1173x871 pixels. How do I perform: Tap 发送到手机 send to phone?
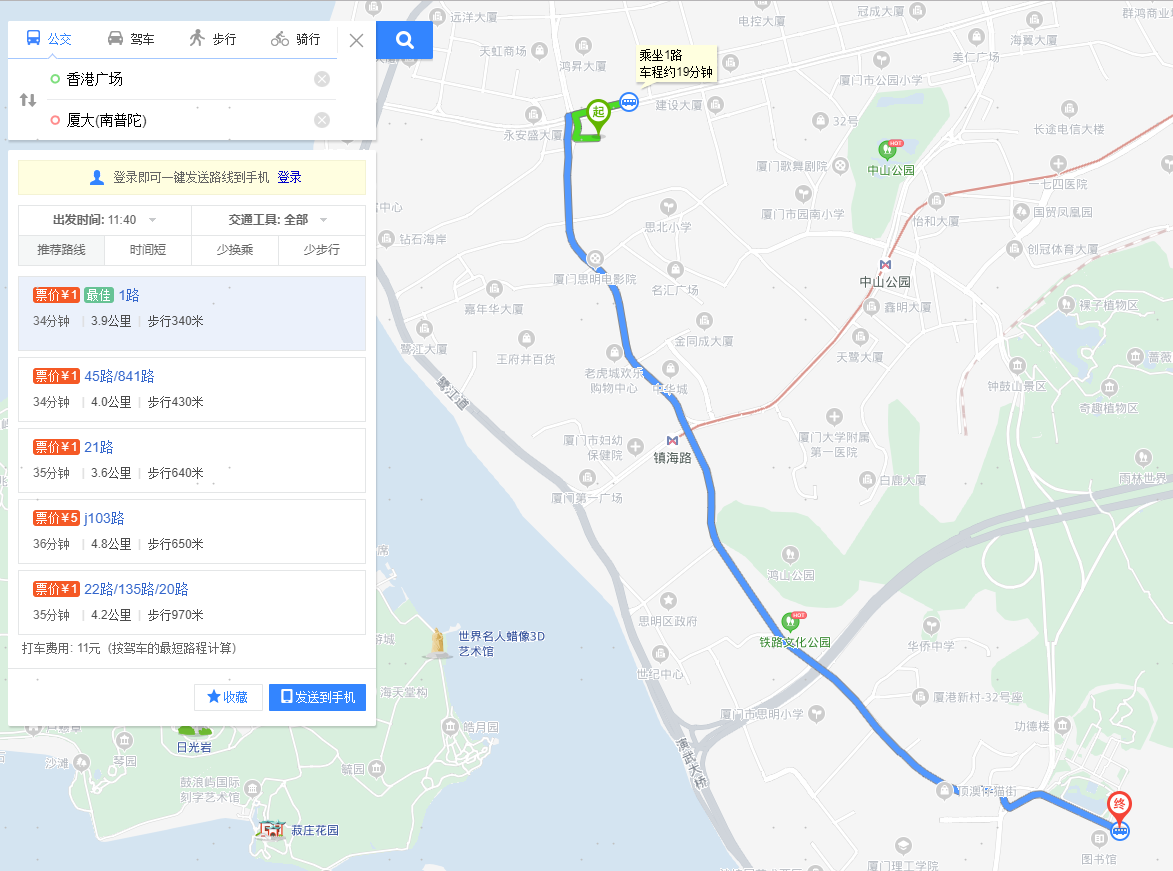[x=317, y=697]
